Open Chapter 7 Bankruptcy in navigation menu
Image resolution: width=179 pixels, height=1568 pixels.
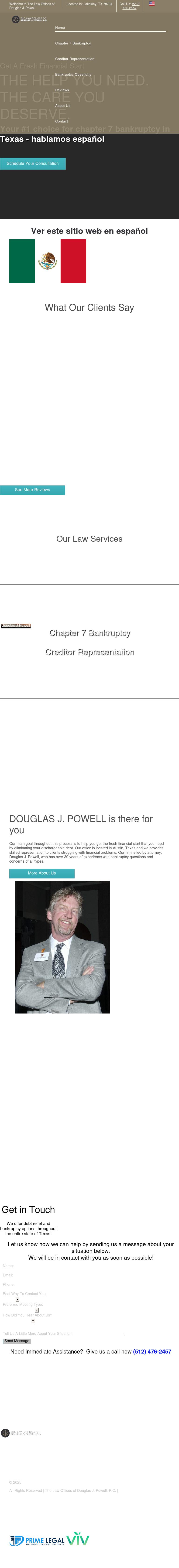pyautogui.click(x=73, y=43)
